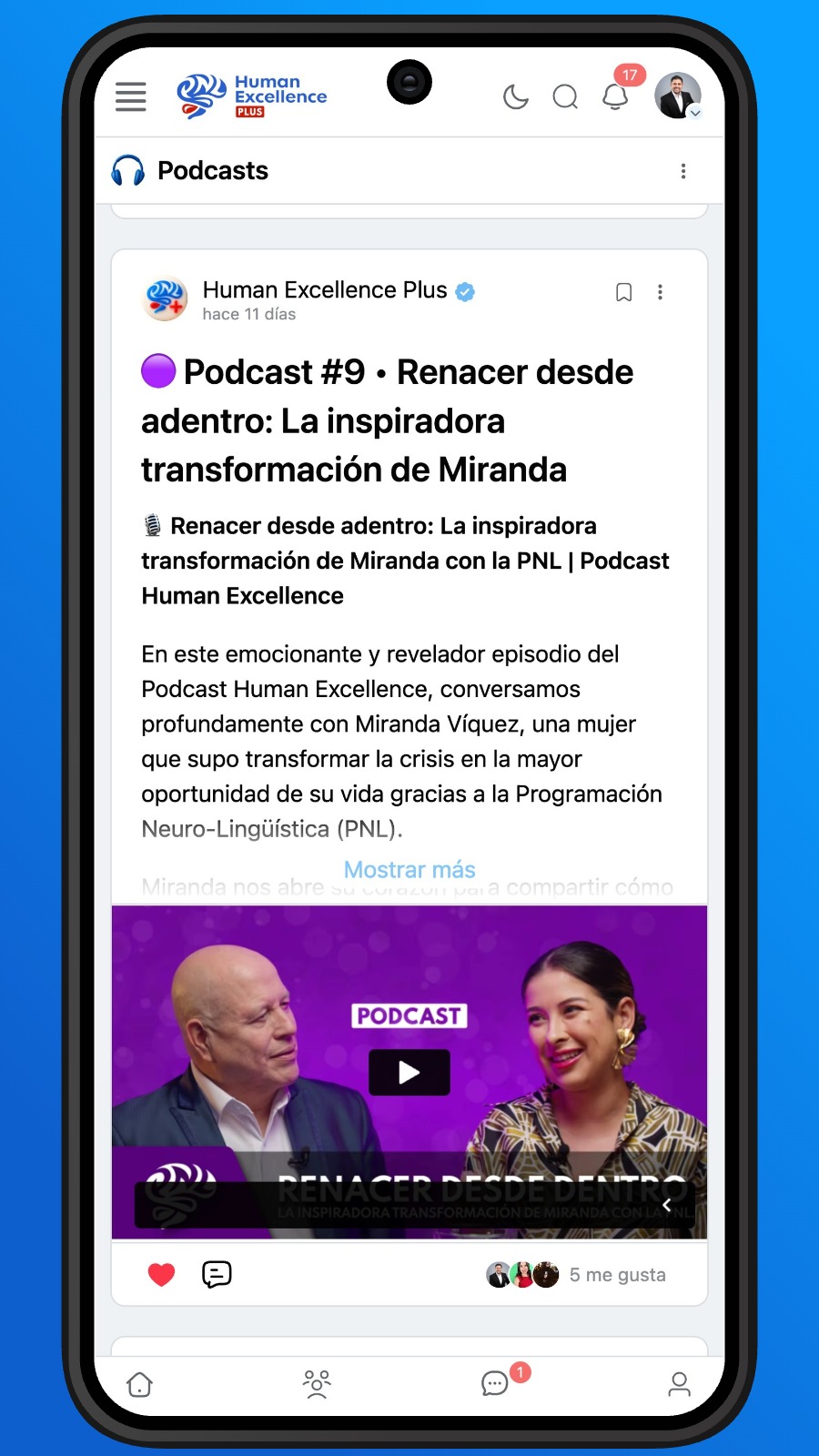Open the profile avatar menu
The height and width of the screenshot is (1456, 819).
(x=678, y=96)
